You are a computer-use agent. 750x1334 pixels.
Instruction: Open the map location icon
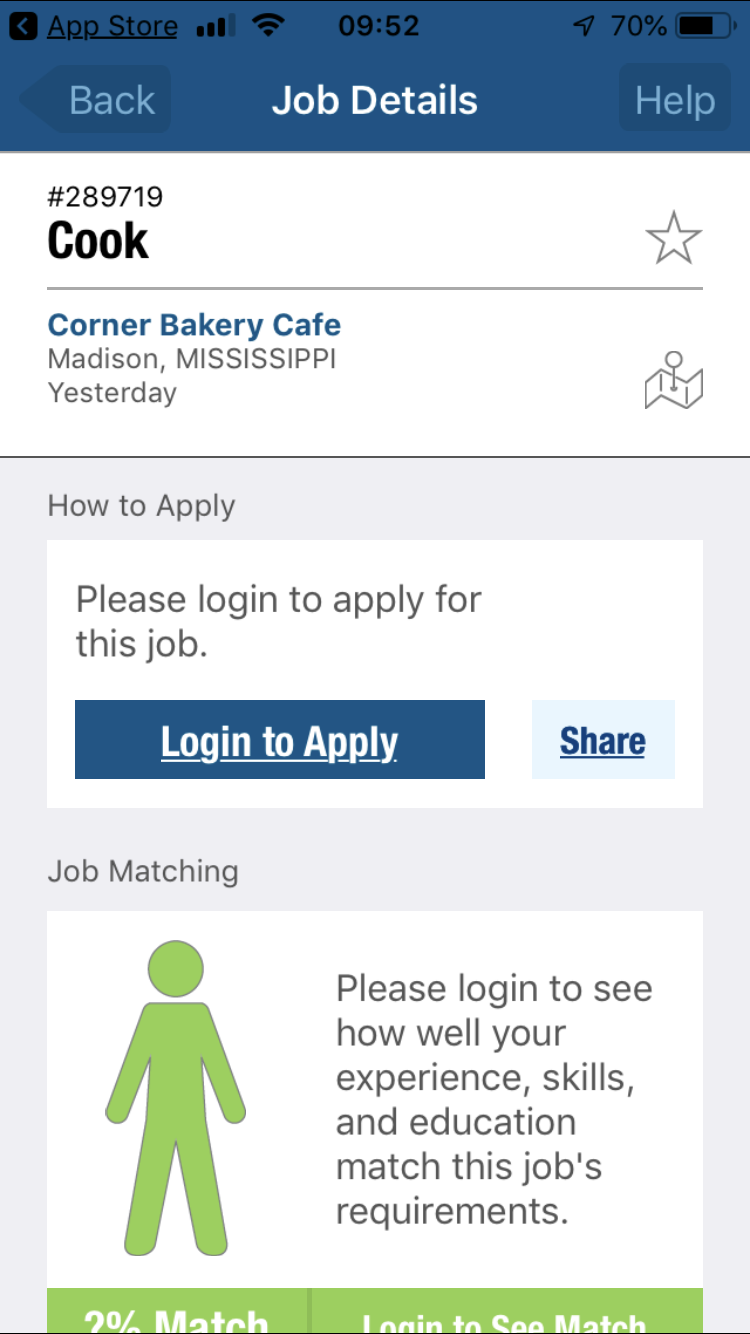click(673, 380)
